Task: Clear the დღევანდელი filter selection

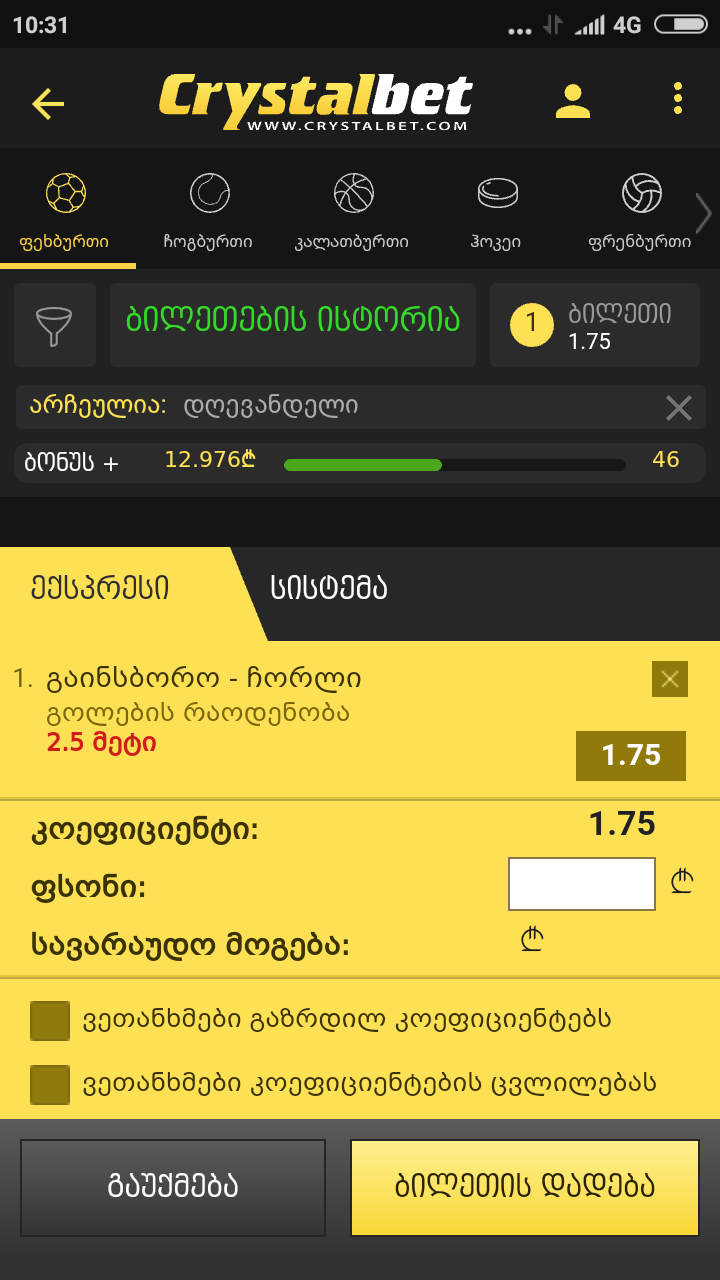Action: point(679,407)
